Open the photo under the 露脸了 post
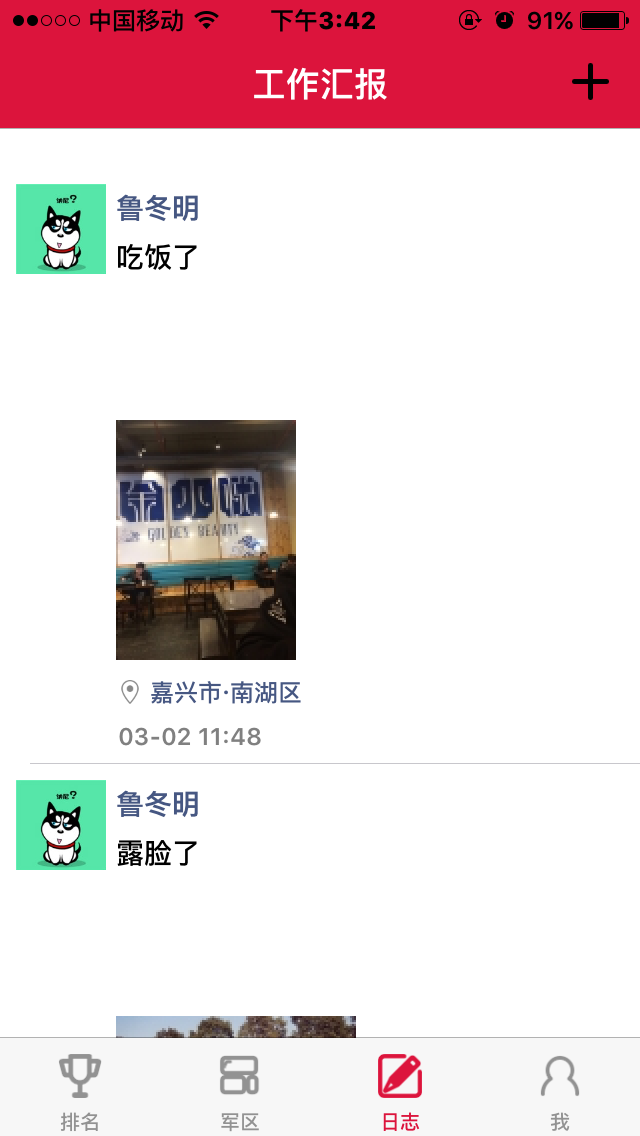This screenshot has height=1136, width=640. pyautogui.click(x=236, y=1027)
